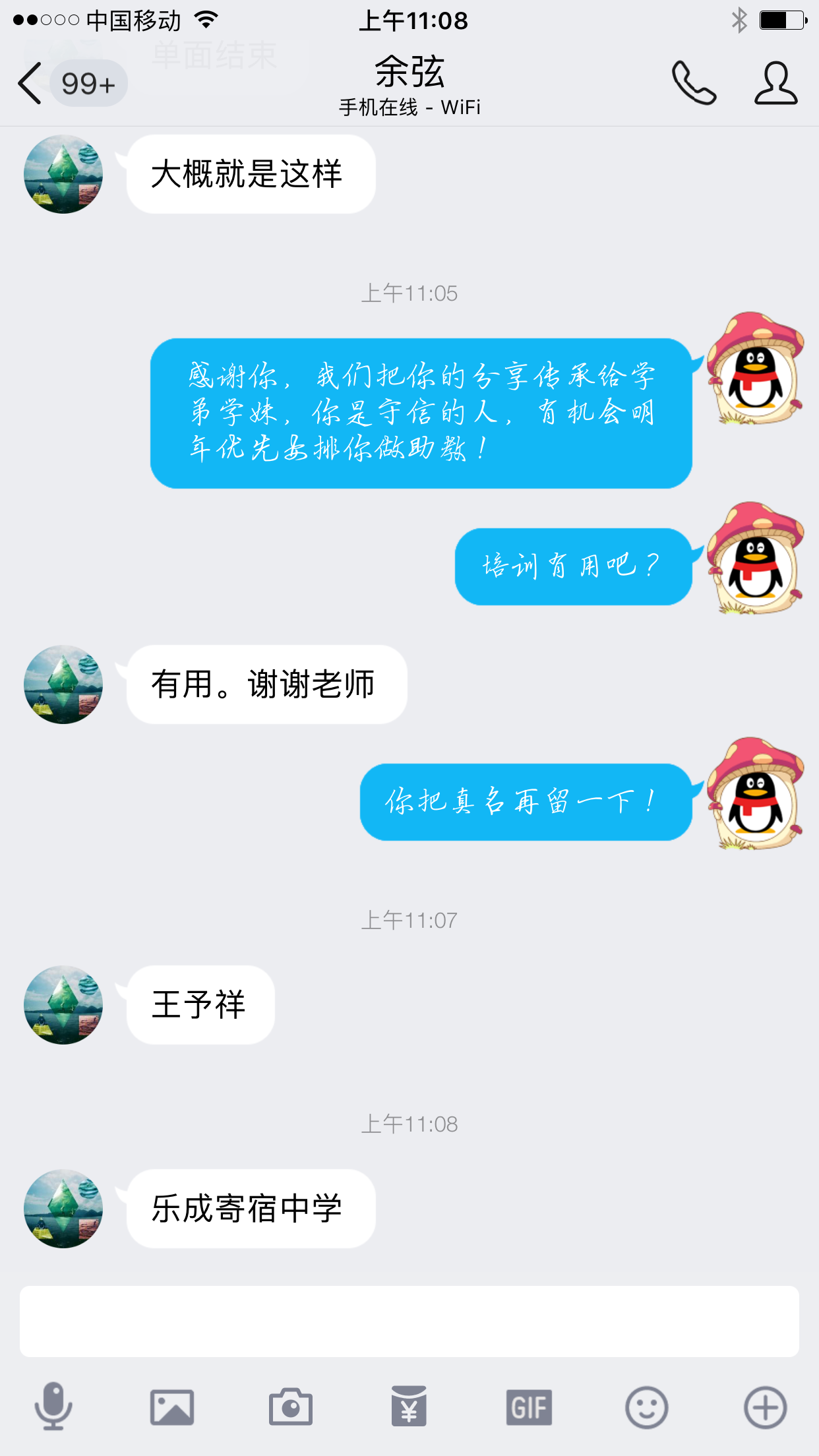819x1456 pixels.
Task: Open the emoji panel
Action: (646, 1407)
